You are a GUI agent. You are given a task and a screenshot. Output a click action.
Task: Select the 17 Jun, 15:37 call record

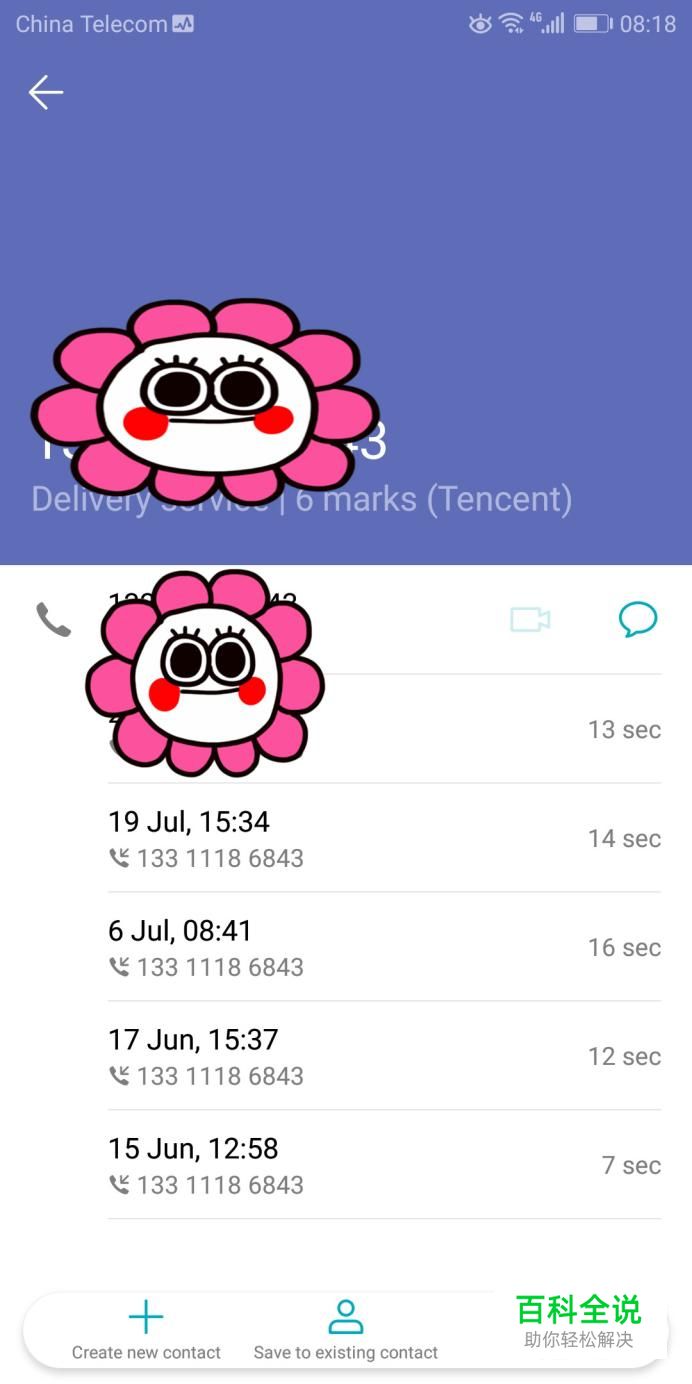pos(384,1056)
